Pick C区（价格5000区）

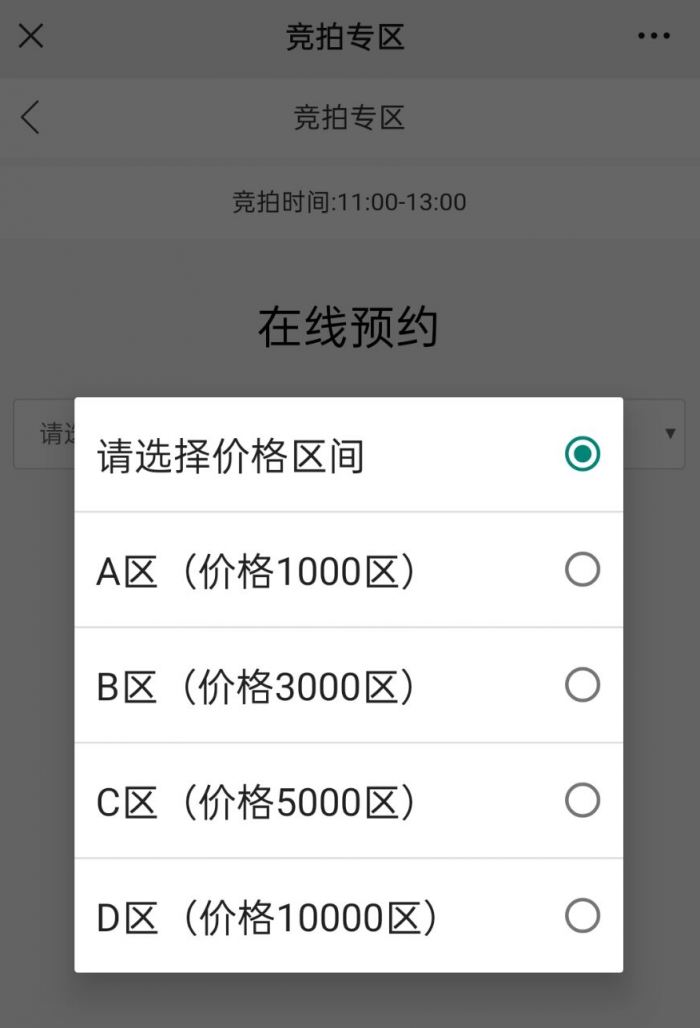[348, 801]
